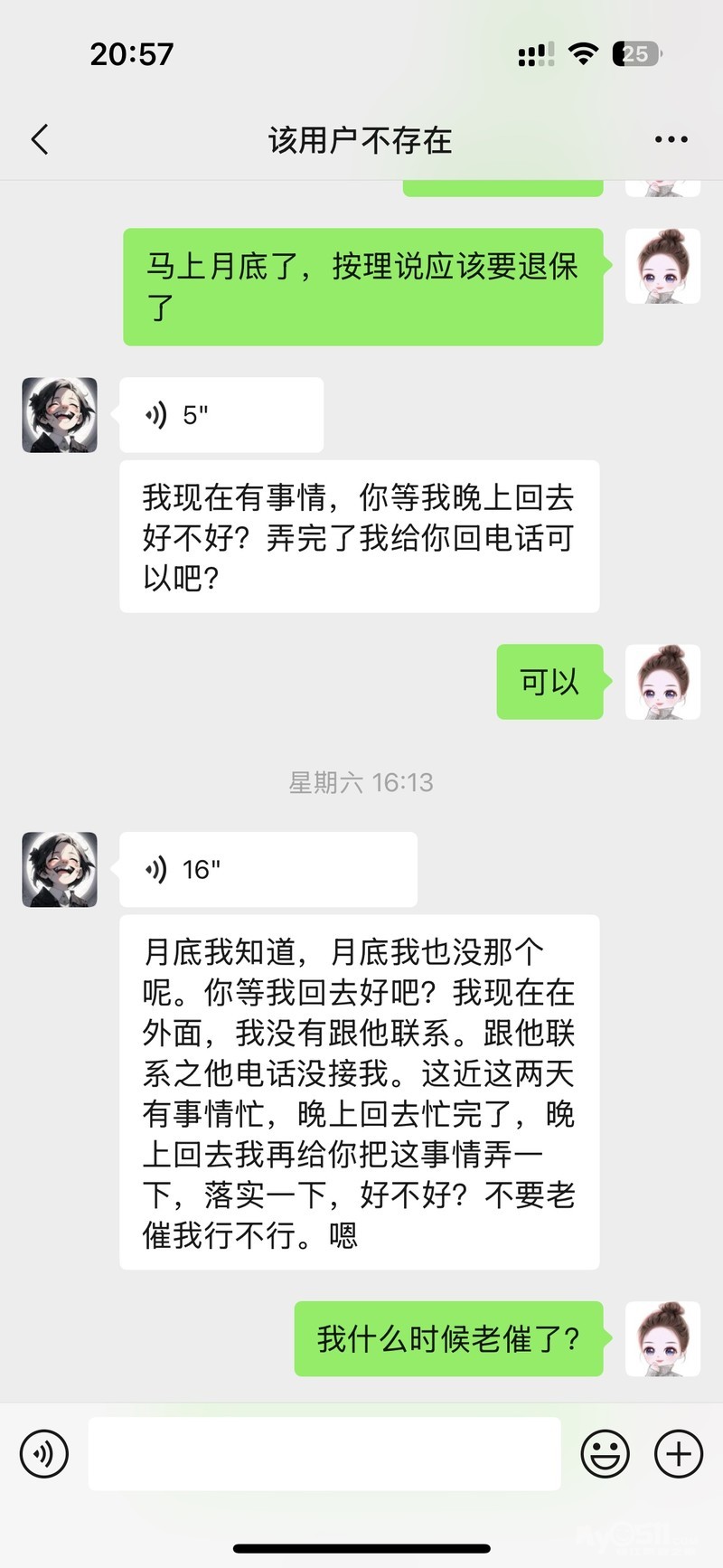Open the emoji picker
Image resolution: width=723 pixels, height=1568 pixels.
pos(605,1453)
